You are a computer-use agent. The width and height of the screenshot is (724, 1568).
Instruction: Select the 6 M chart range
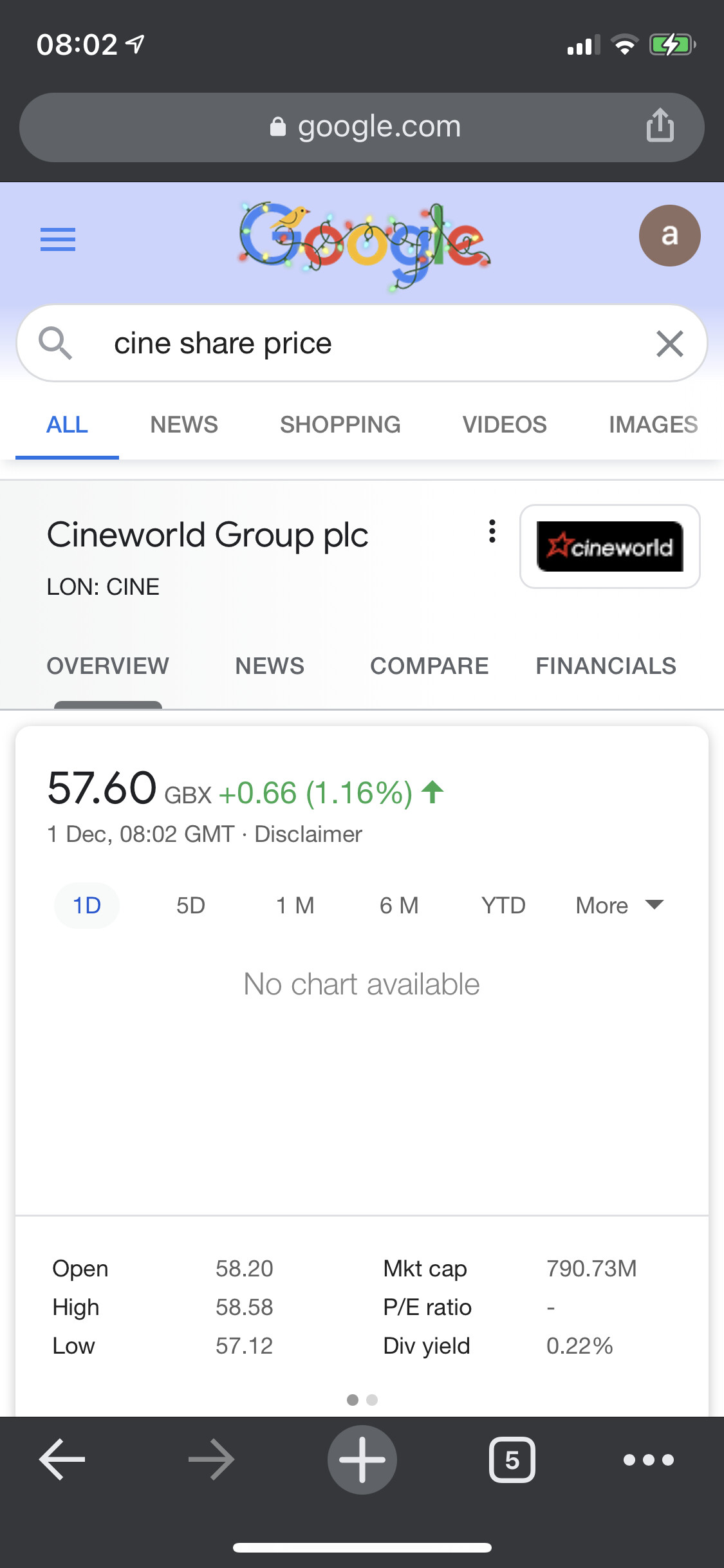[x=399, y=906]
